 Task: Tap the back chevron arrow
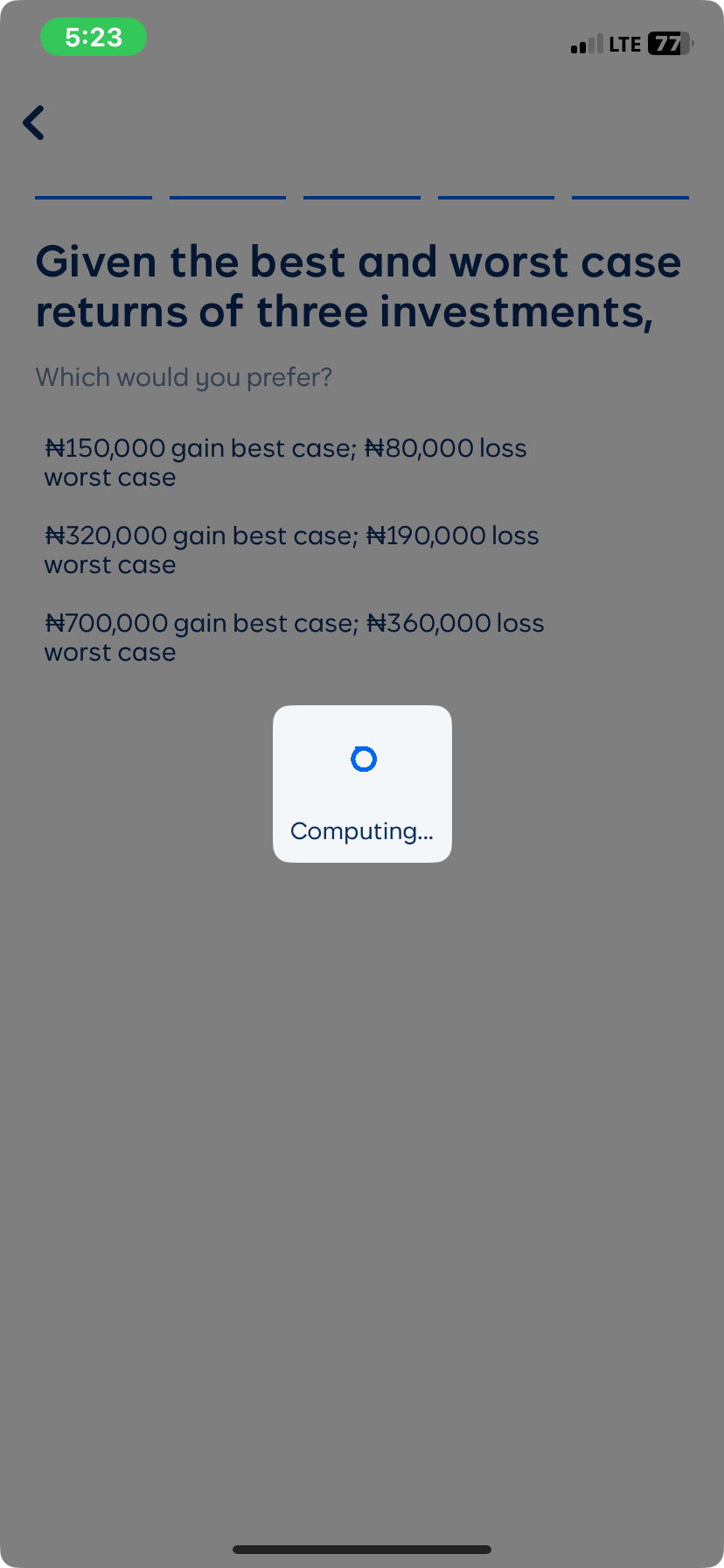[34, 122]
